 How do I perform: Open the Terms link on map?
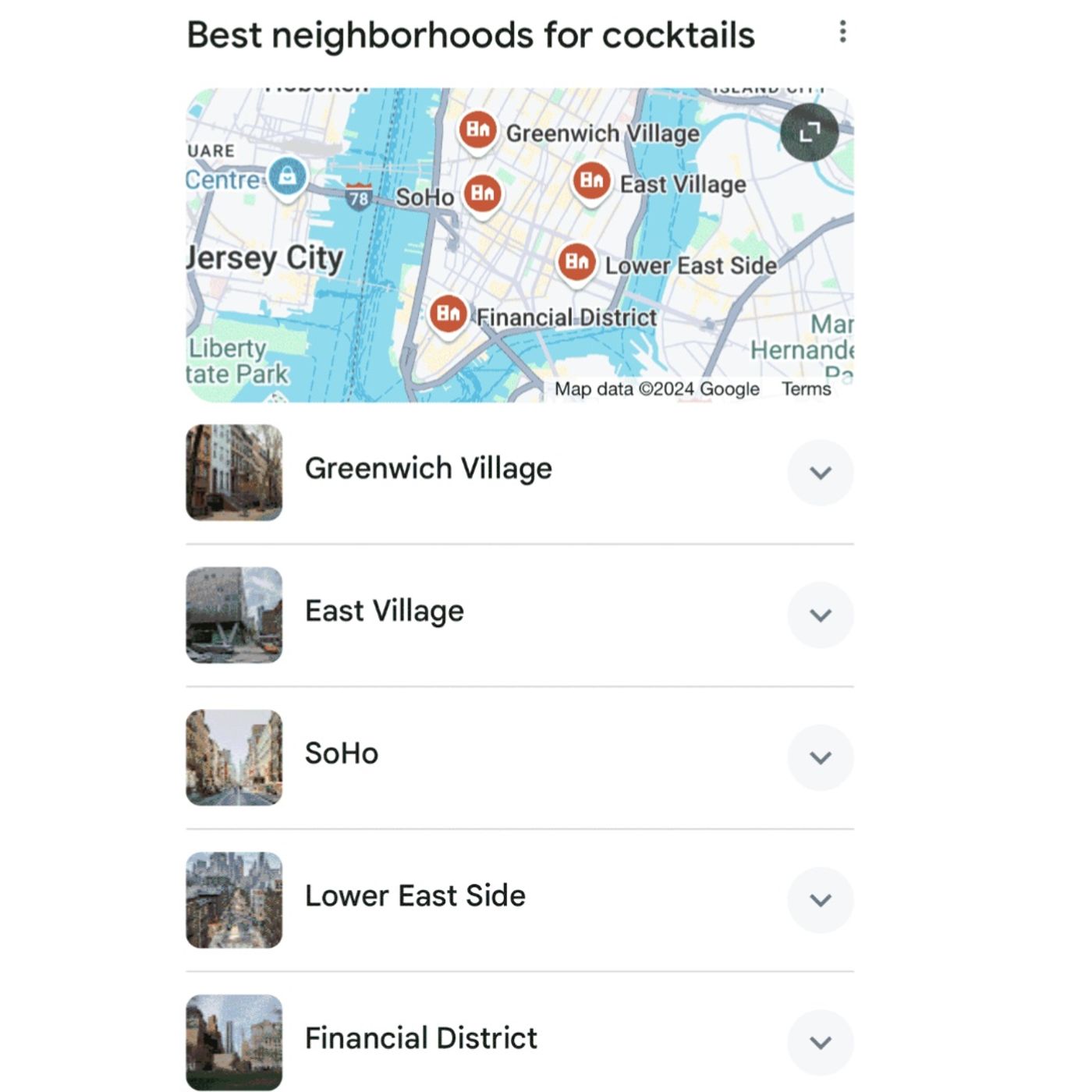coord(806,388)
